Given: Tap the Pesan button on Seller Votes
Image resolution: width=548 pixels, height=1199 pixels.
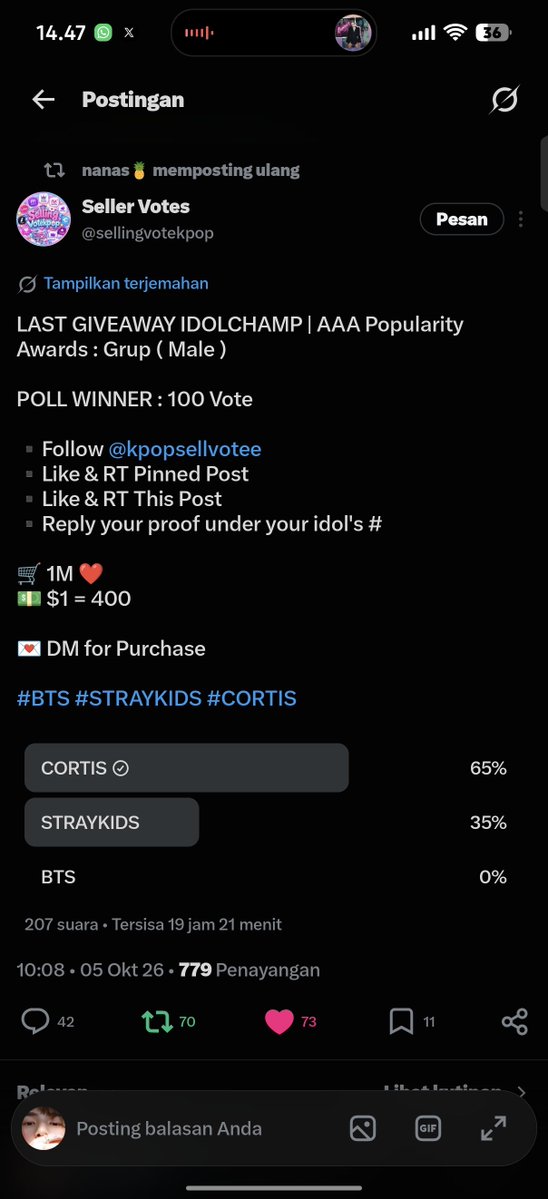Looking at the screenshot, I should click(x=462, y=219).
